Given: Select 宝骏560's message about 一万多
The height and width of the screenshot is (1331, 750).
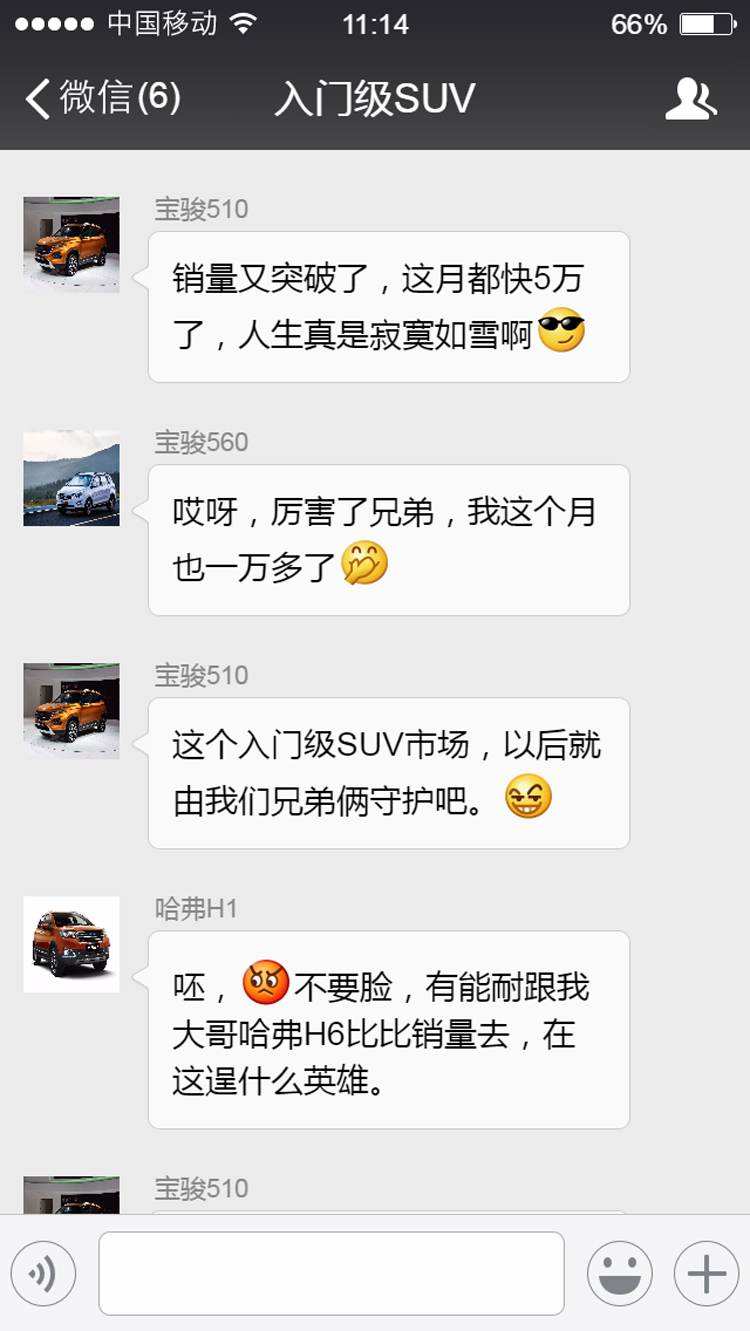Looking at the screenshot, I should (x=388, y=538).
